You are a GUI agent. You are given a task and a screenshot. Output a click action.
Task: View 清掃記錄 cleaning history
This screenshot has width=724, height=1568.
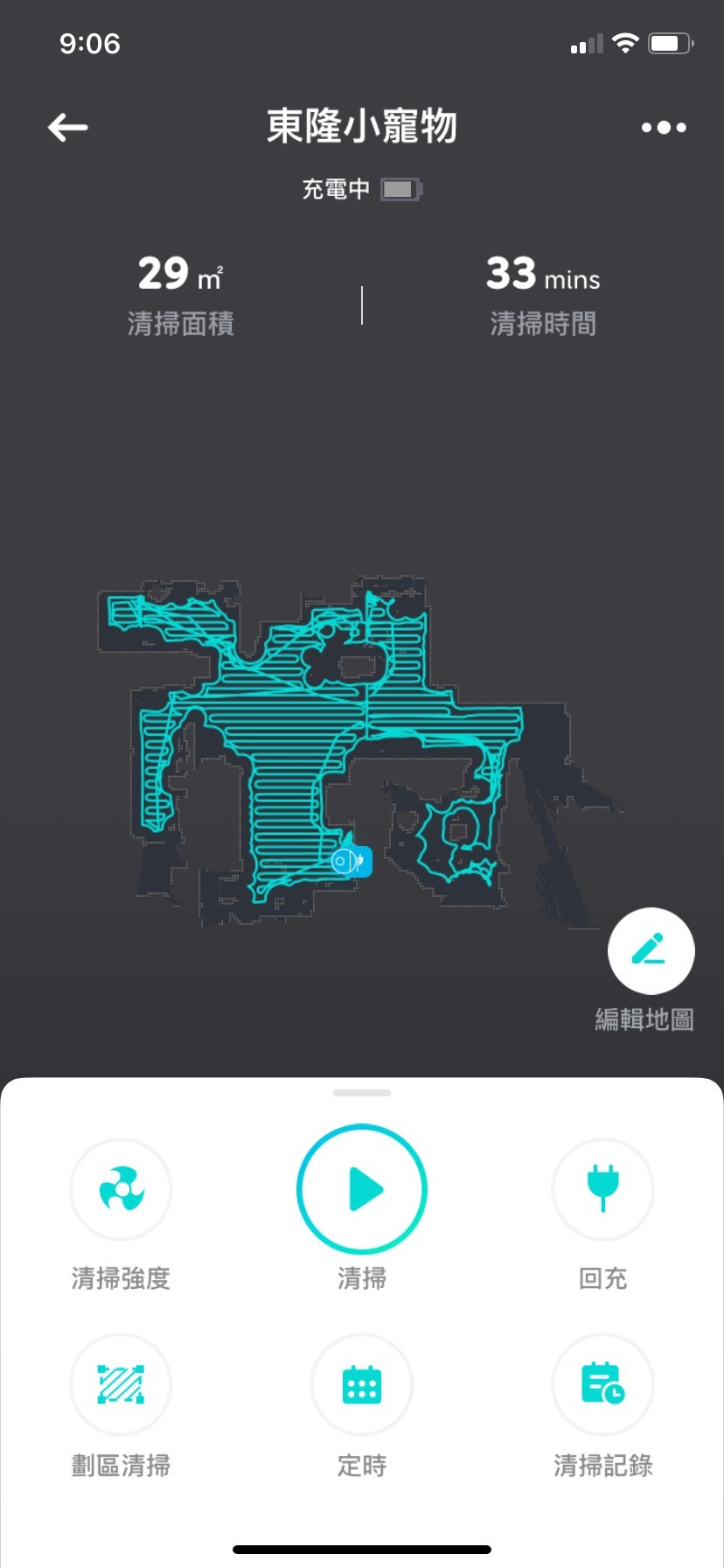pos(602,1384)
